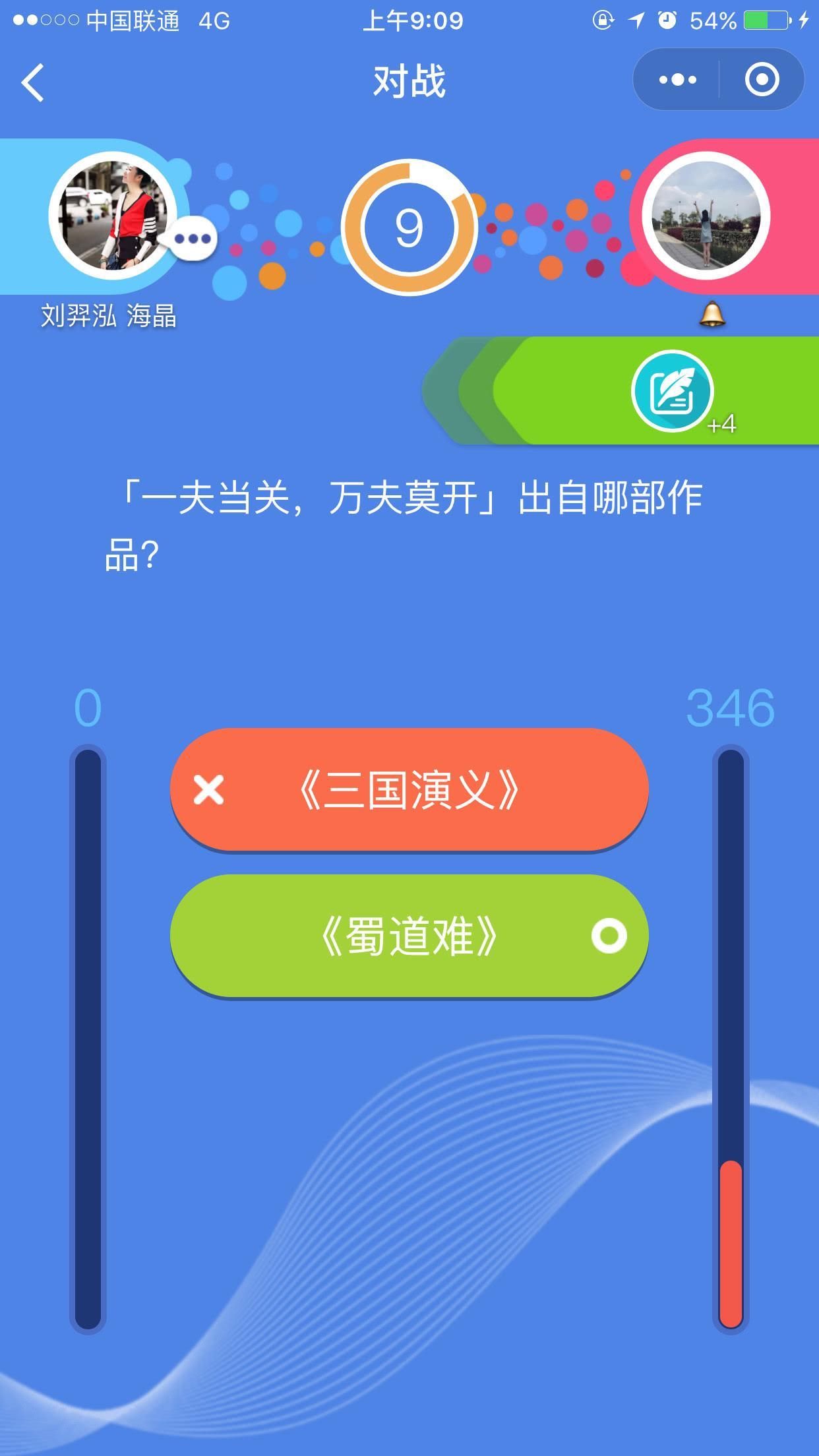
Task: Close the mini program with the circle button
Action: pos(762,80)
